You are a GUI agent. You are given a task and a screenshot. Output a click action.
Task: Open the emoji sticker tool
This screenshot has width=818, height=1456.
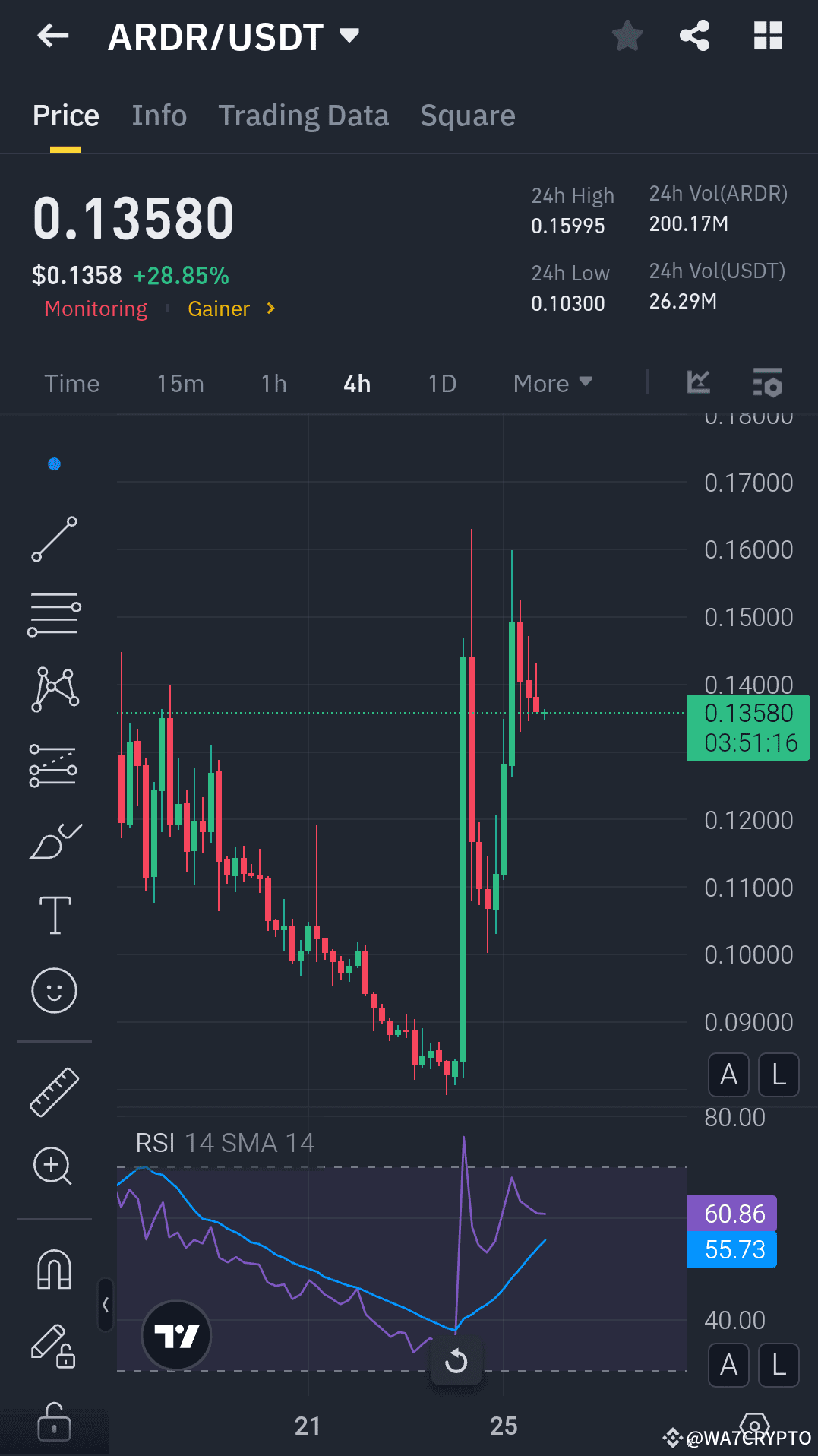54,991
